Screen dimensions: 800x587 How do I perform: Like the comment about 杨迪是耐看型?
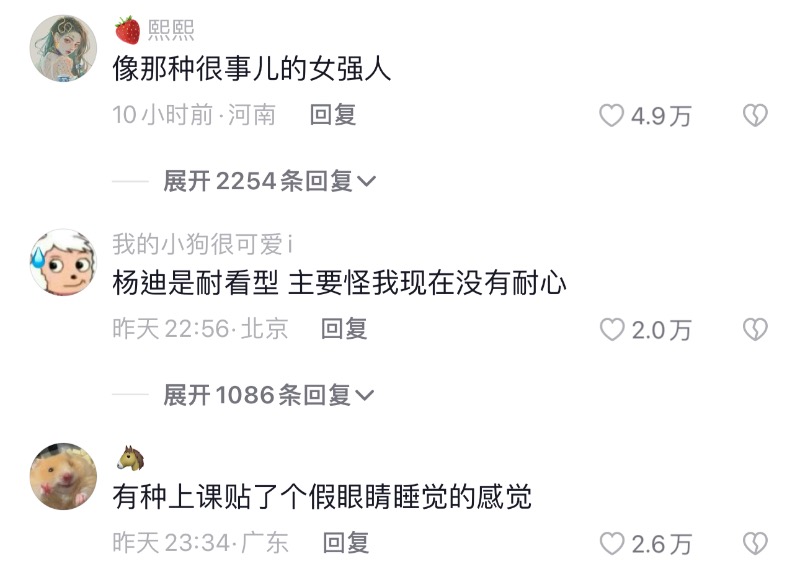(611, 329)
